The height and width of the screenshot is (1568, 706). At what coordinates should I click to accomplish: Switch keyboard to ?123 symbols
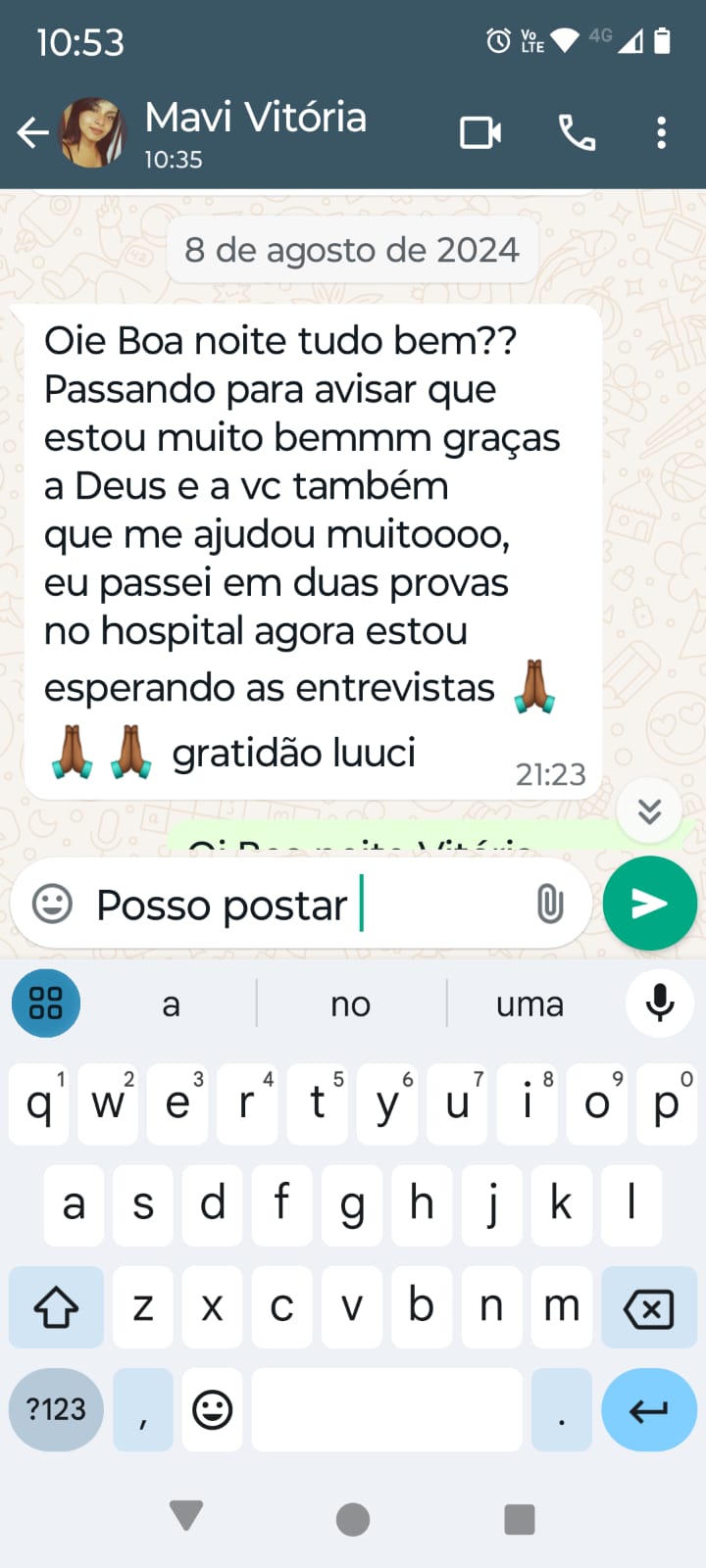click(x=56, y=1409)
